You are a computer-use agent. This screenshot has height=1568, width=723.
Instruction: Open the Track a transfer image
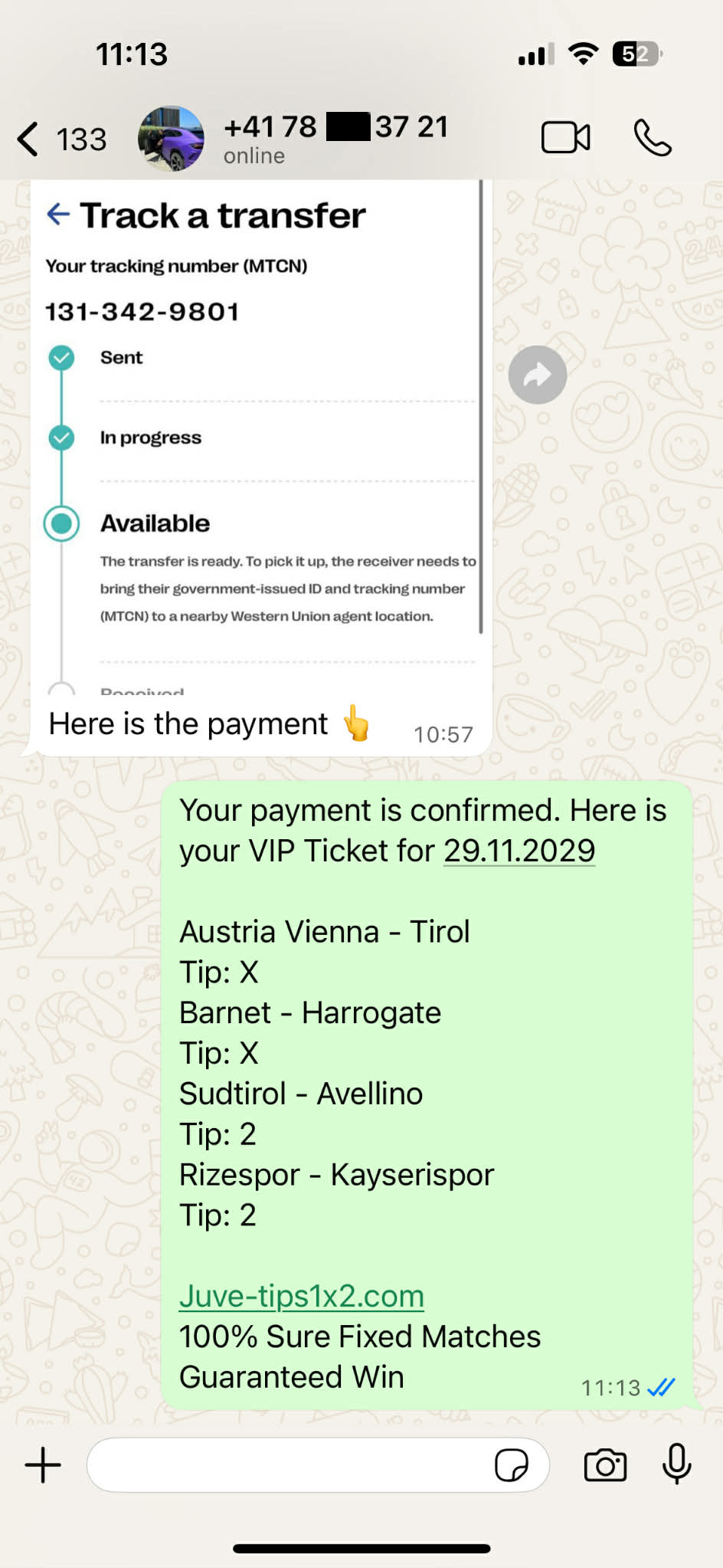tap(260, 437)
